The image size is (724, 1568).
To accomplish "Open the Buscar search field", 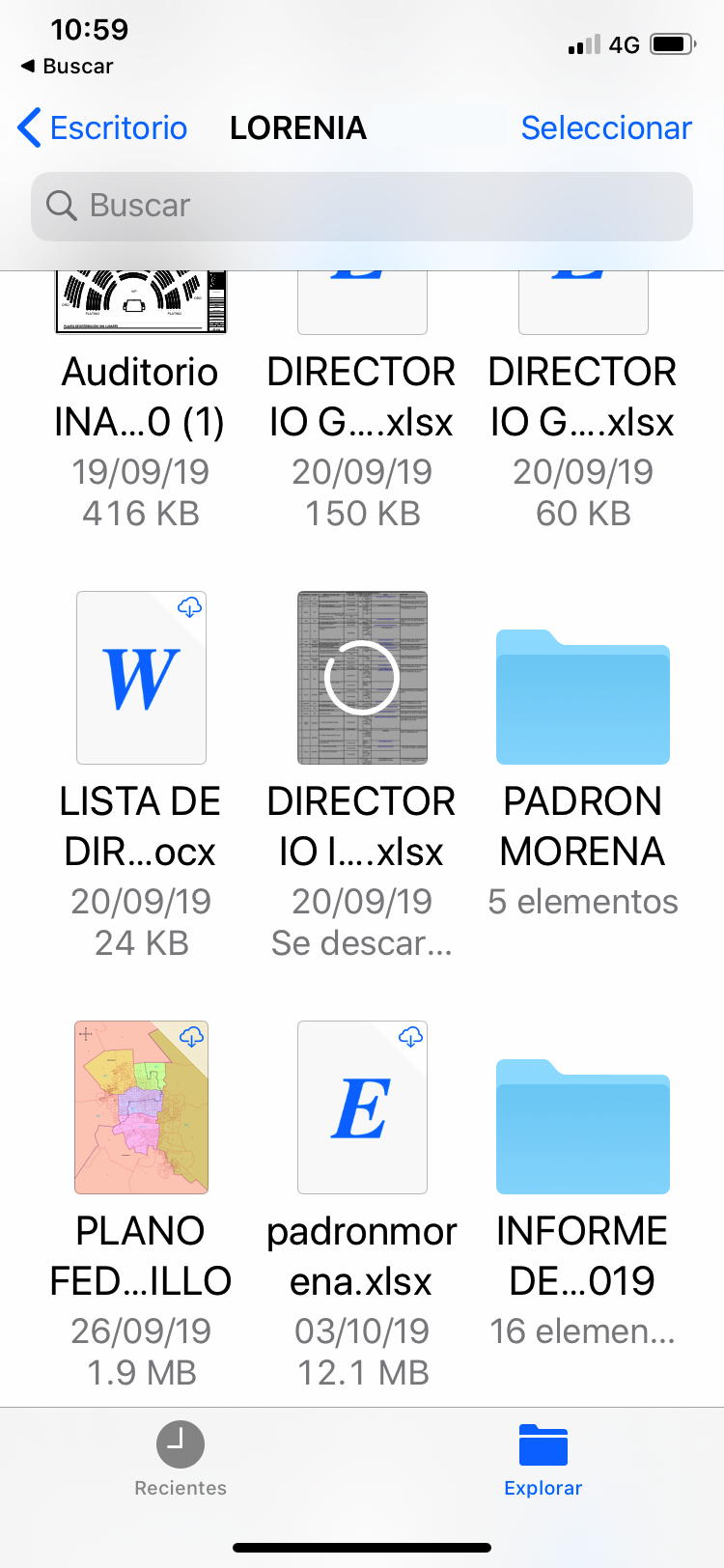I will (x=362, y=206).
